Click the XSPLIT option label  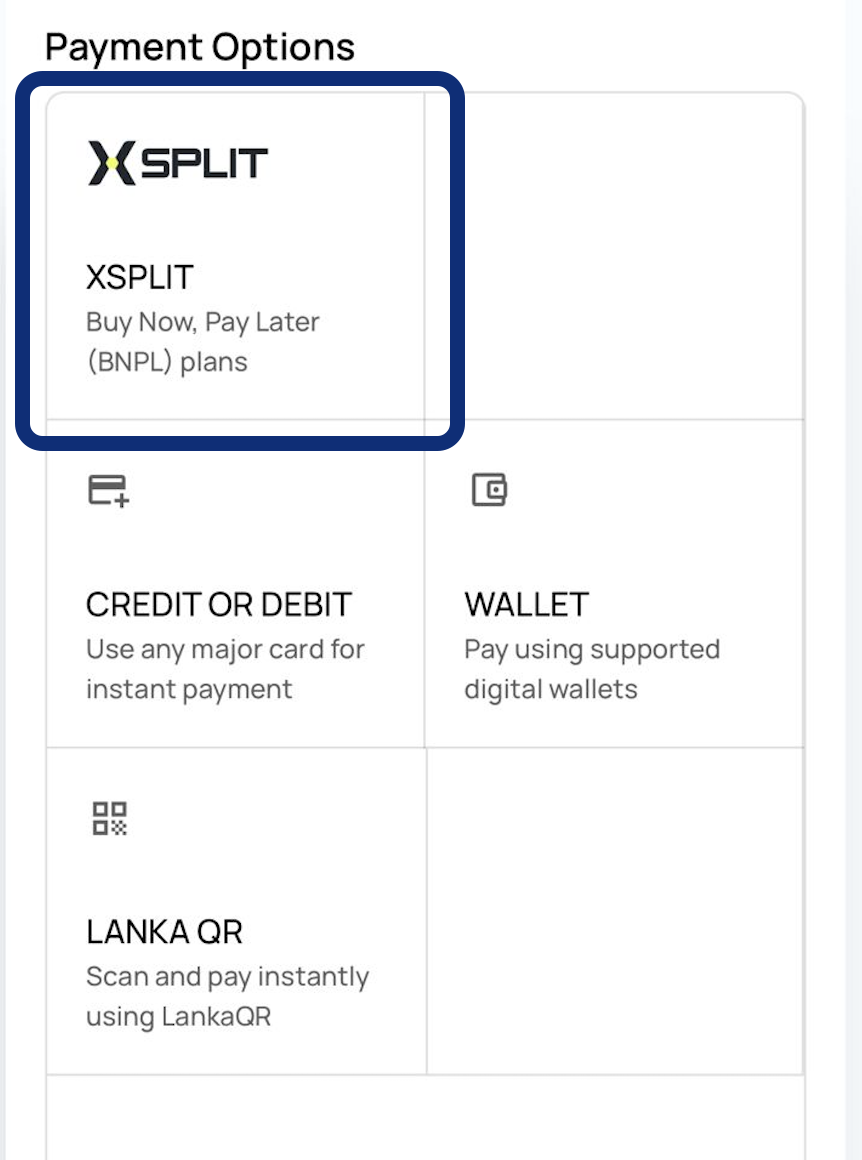[139, 277]
